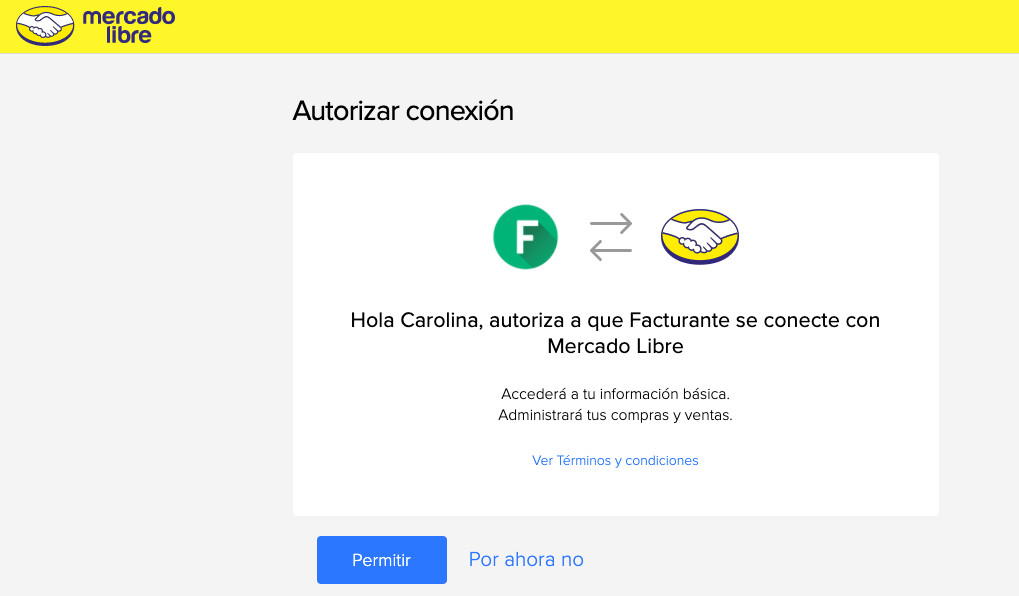Image resolution: width=1019 pixels, height=596 pixels.
Task: Go to Mercado Libre home via header logo
Action: point(83,25)
